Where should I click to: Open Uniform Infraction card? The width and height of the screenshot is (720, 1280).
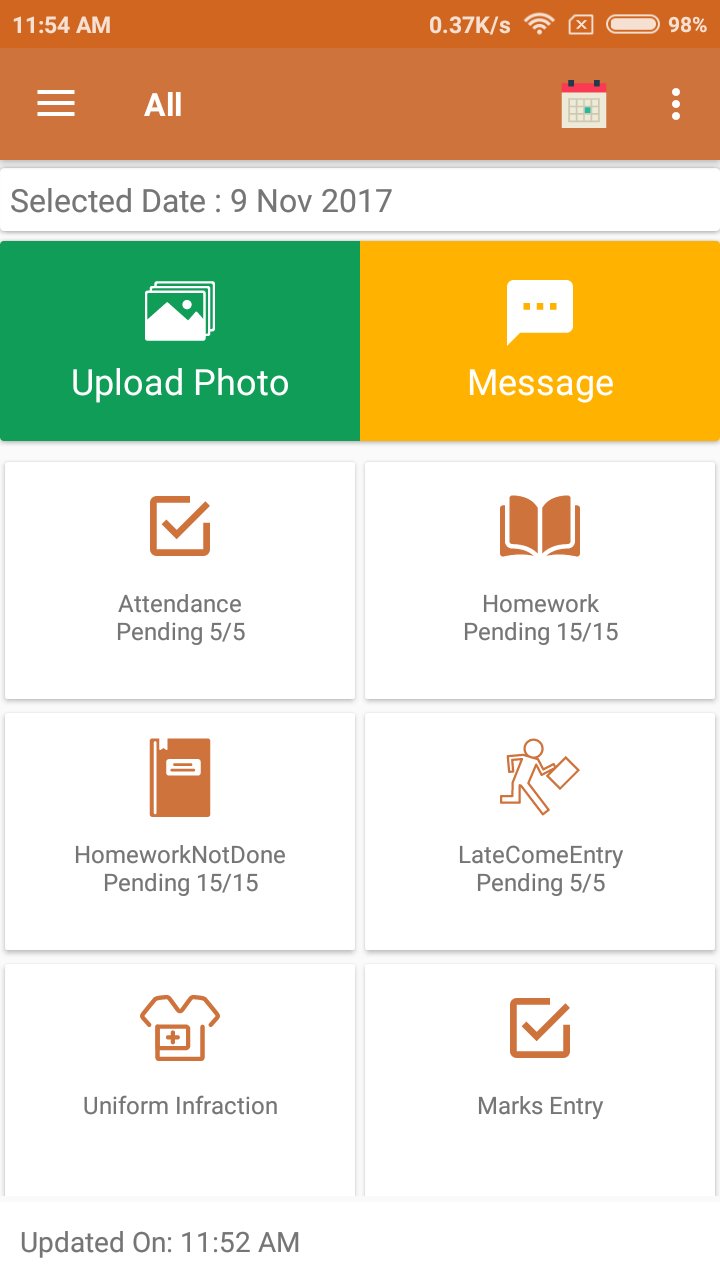[x=180, y=1078]
